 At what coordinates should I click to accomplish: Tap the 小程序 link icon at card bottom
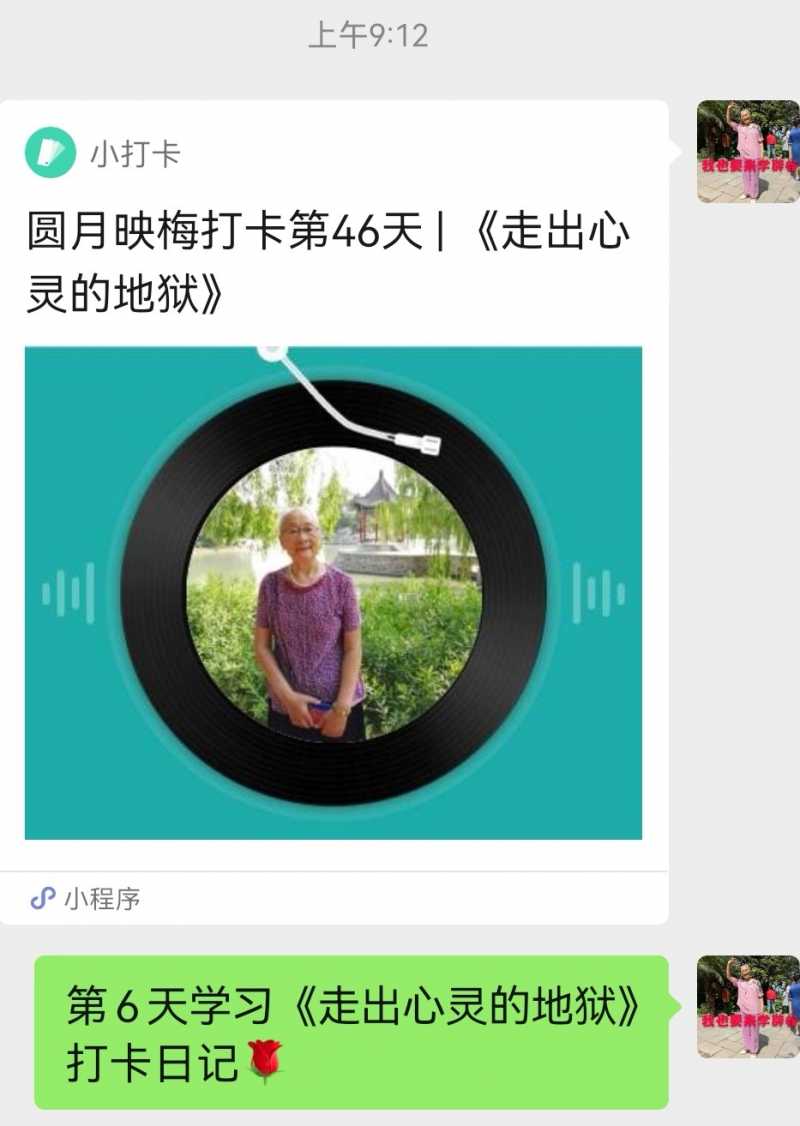pyautogui.click(x=42, y=898)
